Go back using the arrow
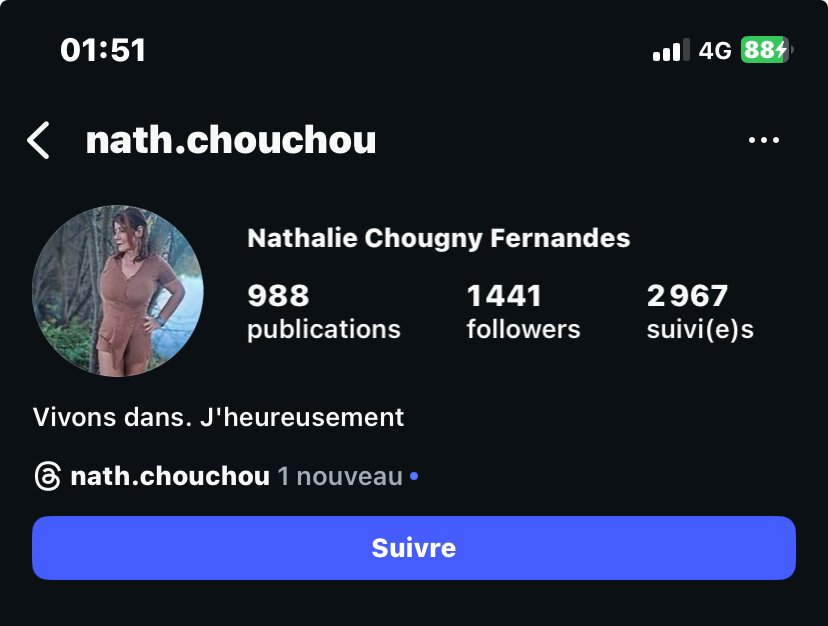828x626 pixels. click(x=38, y=141)
